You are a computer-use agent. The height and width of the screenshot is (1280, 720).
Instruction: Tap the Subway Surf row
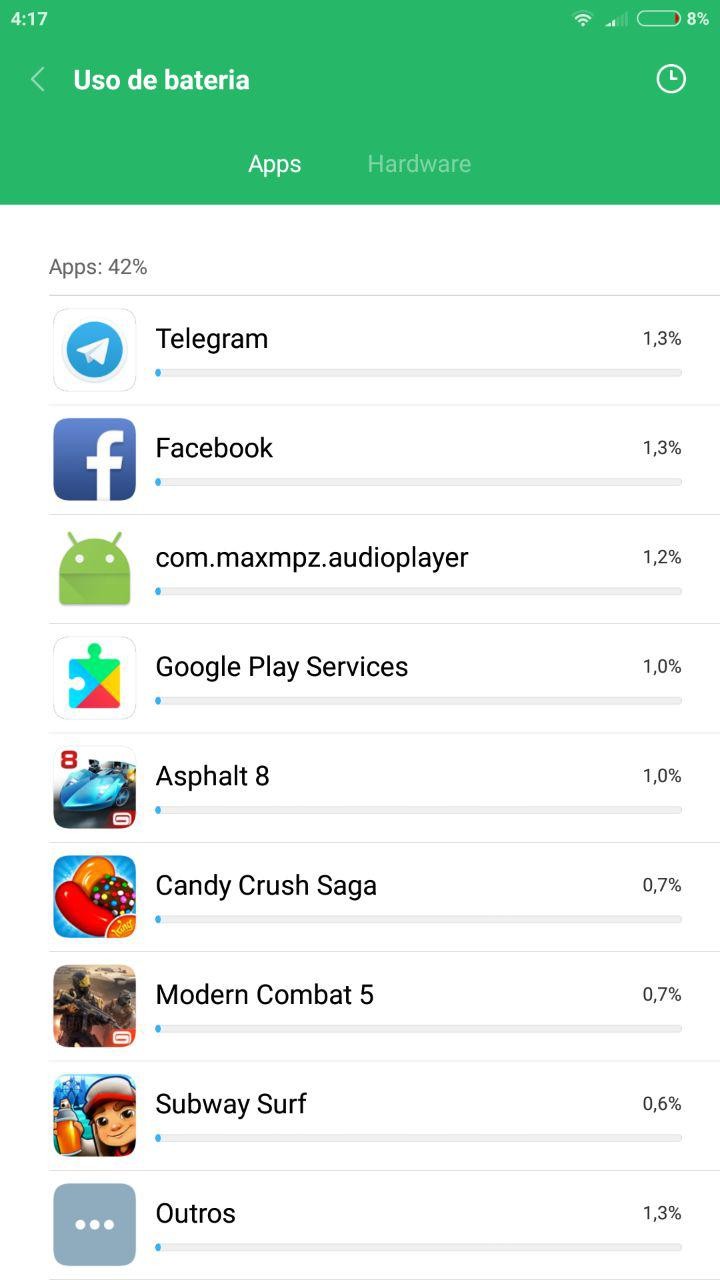(384, 1115)
